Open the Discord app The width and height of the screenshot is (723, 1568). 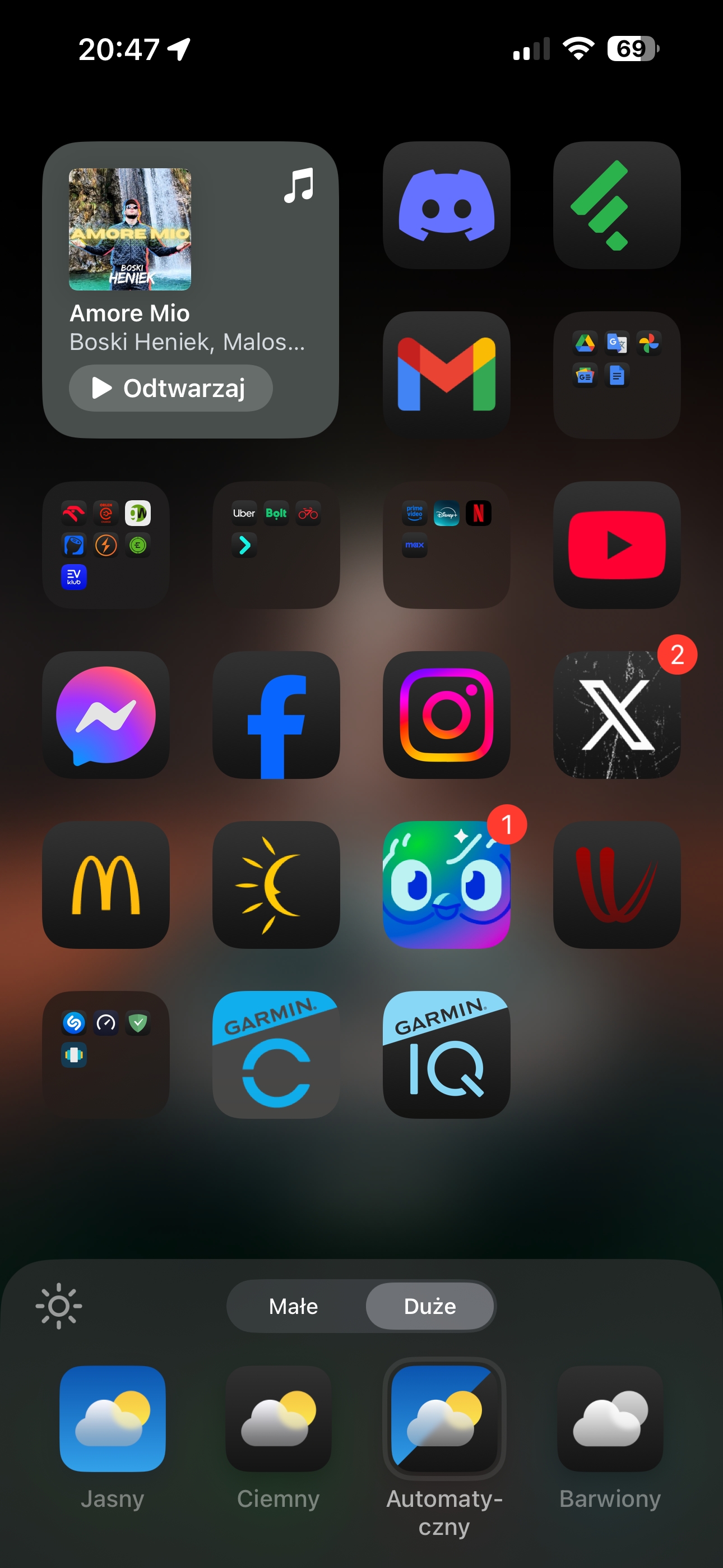point(446,205)
